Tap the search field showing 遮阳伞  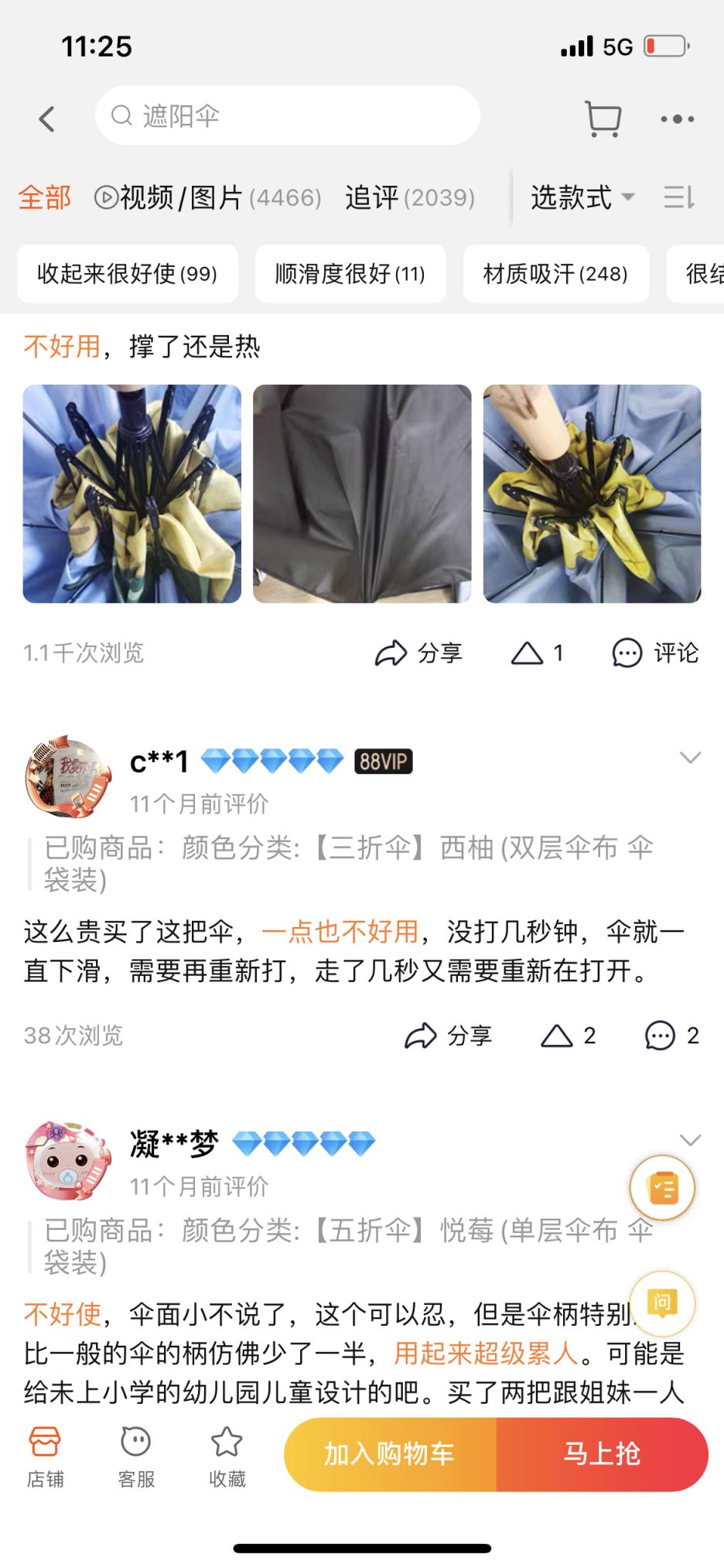[285, 116]
